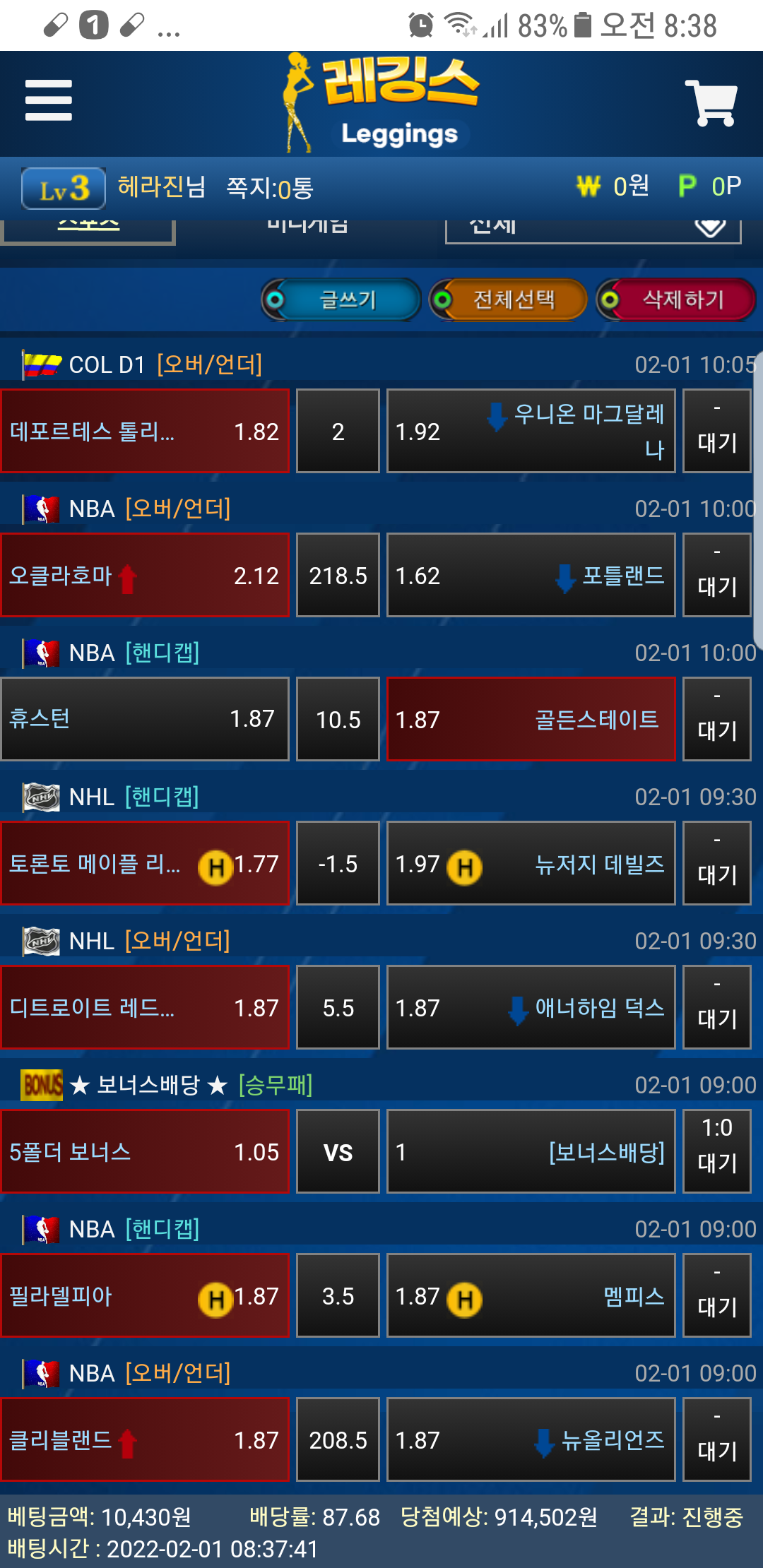Choose 뉴올리언즈 under at 1.87

531,1439
